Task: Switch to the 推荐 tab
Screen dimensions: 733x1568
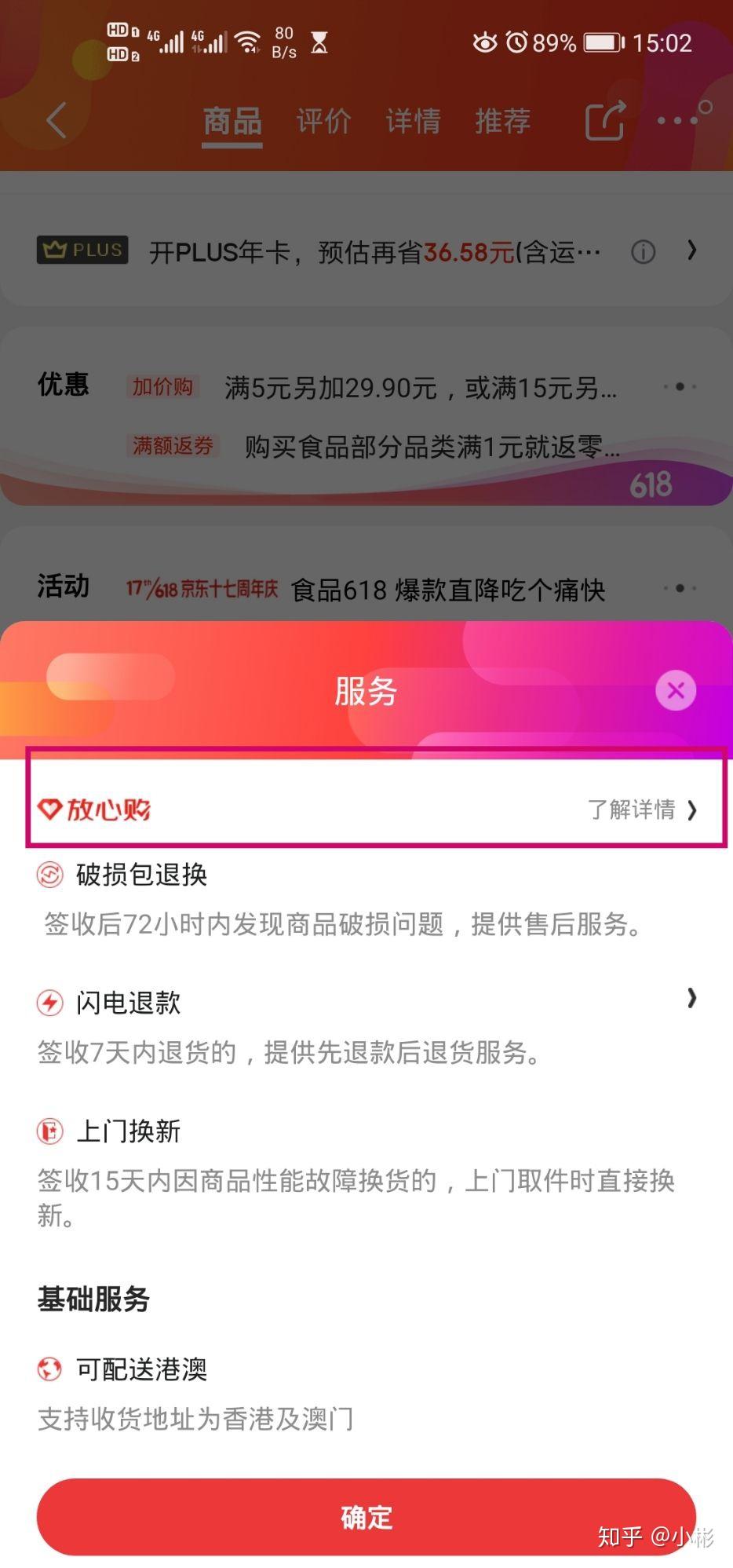Action: (x=502, y=121)
